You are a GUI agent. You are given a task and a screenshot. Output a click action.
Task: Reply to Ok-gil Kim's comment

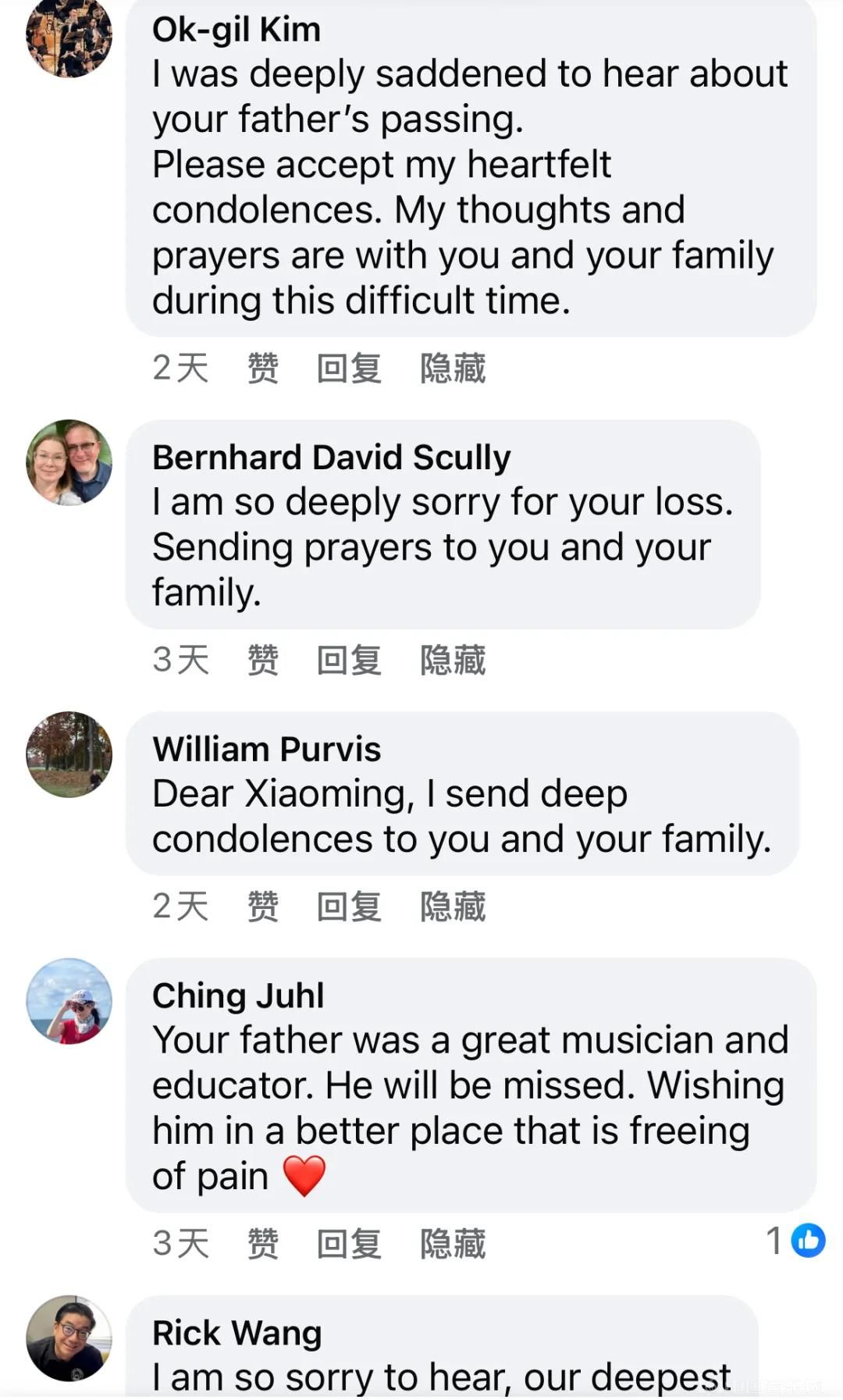pyautogui.click(x=349, y=368)
